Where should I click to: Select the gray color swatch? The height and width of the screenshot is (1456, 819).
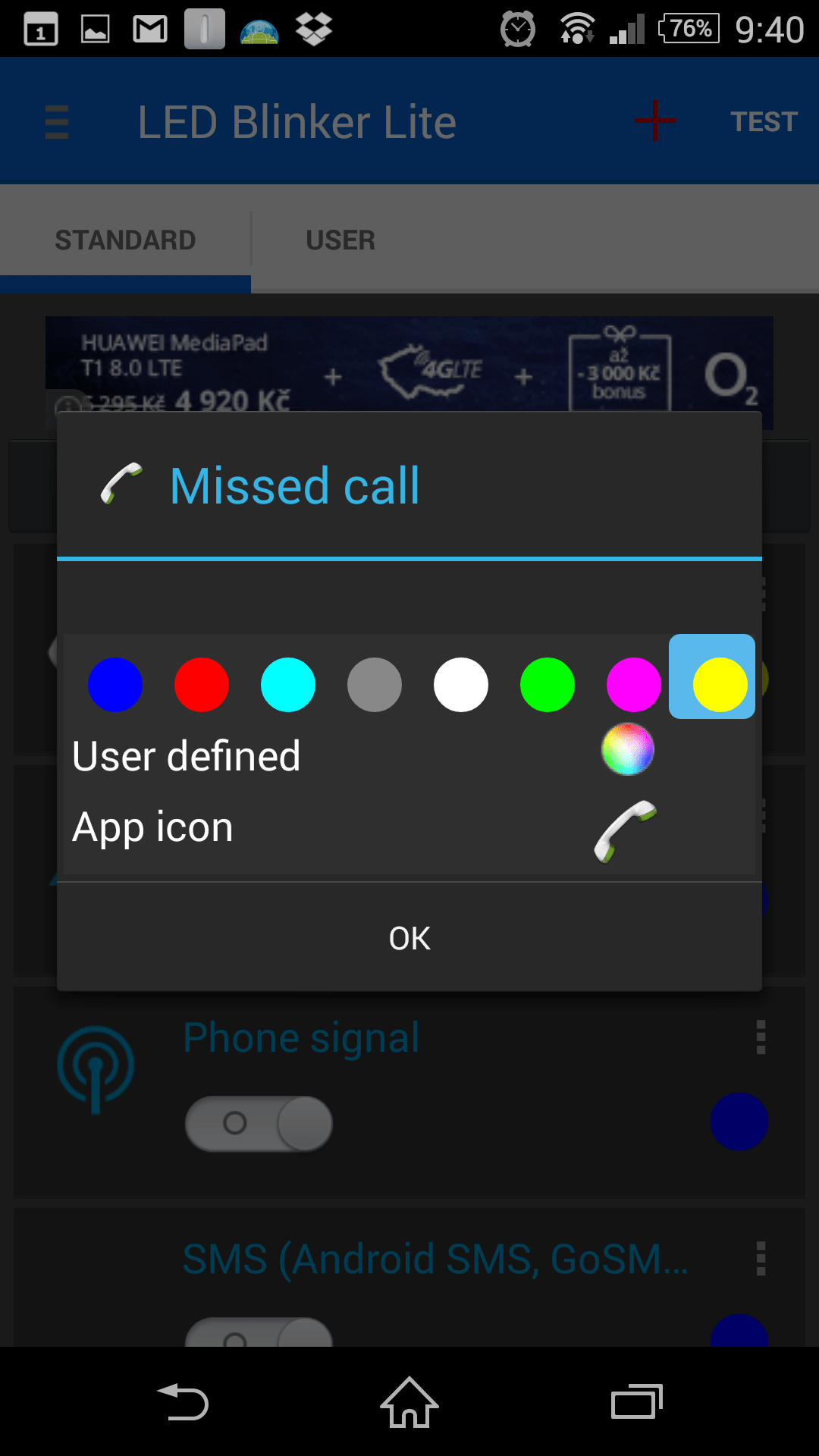pyautogui.click(x=375, y=685)
